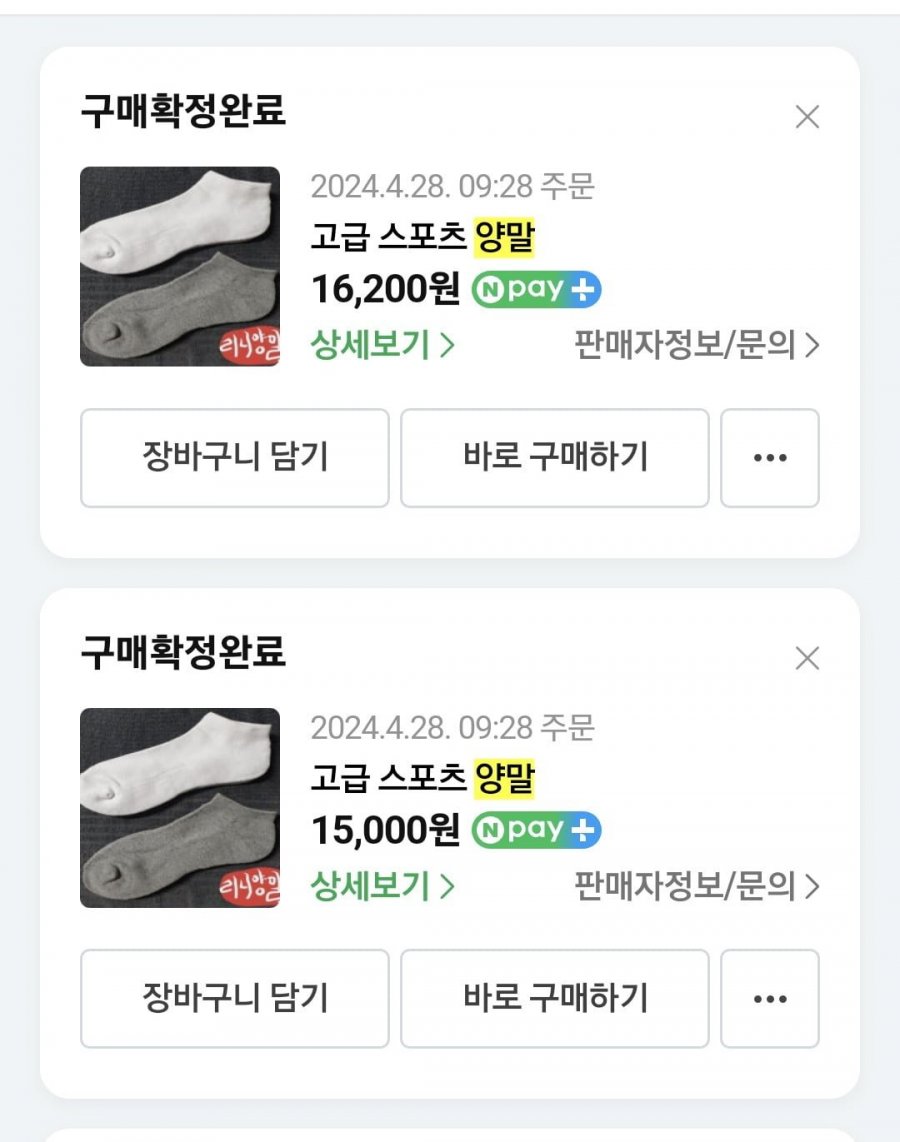Tap 장바구니 담기 for the 15,000원 socks
The height and width of the screenshot is (1142, 900).
pos(234,998)
